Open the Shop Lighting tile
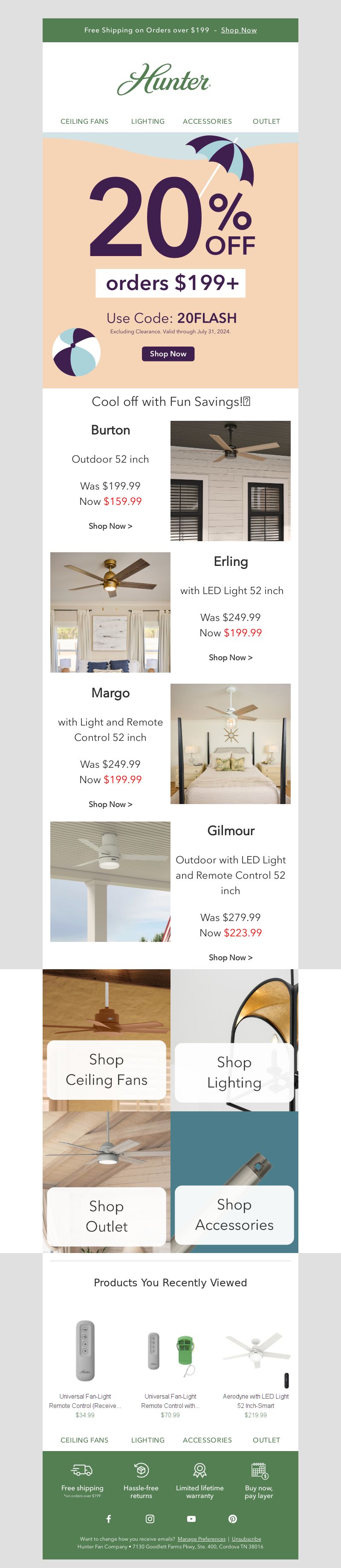The image size is (341, 1568). click(x=234, y=1072)
